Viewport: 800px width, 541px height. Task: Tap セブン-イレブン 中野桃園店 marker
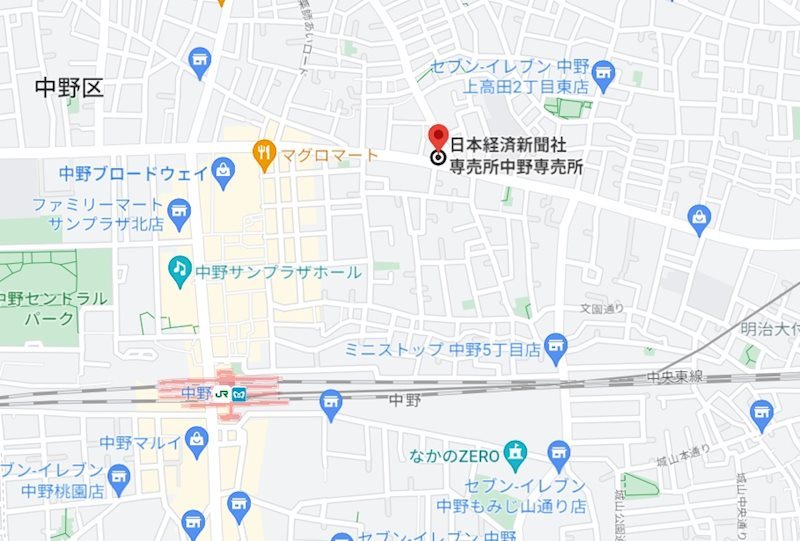[120, 475]
